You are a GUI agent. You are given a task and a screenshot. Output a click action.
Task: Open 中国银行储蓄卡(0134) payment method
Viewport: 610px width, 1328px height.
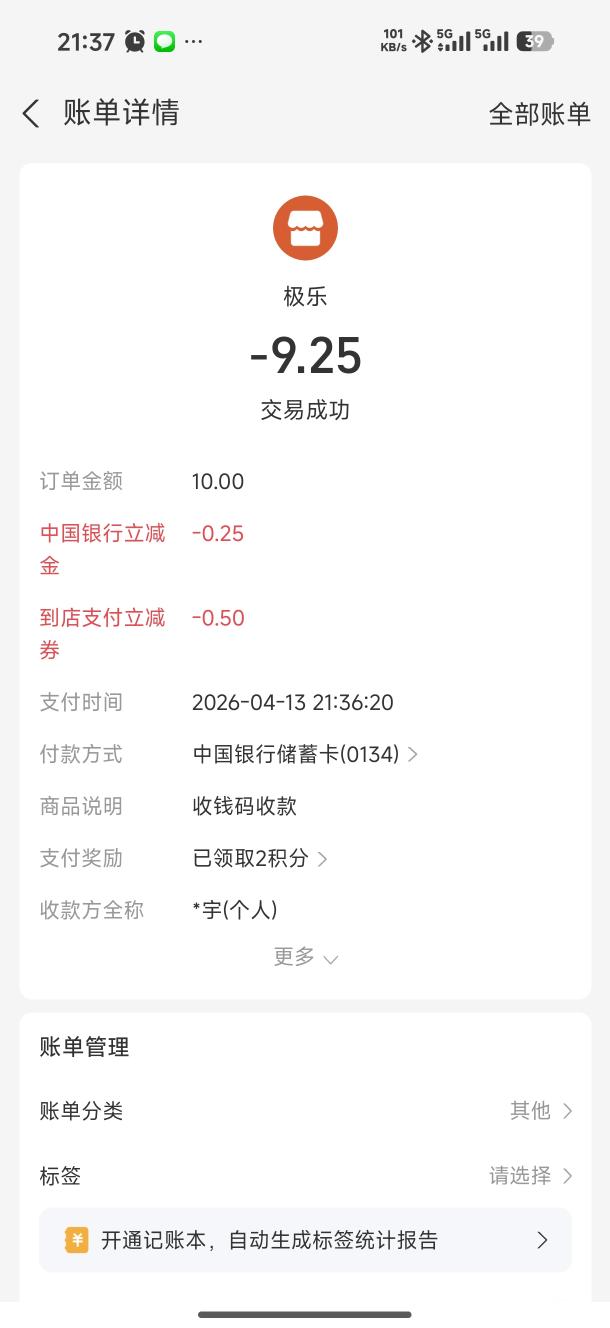pos(304,754)
